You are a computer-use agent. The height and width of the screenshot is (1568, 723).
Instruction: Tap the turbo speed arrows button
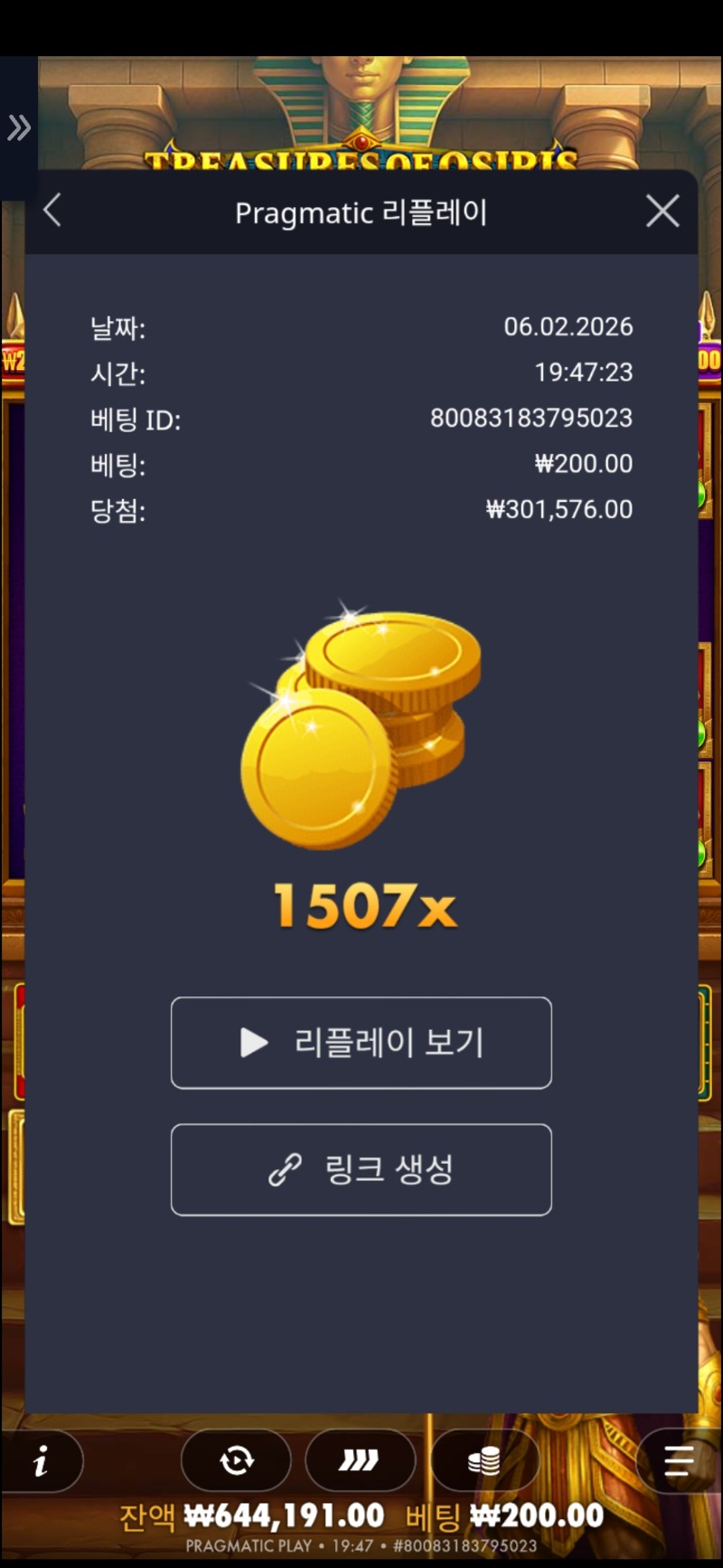(360, 1460)
